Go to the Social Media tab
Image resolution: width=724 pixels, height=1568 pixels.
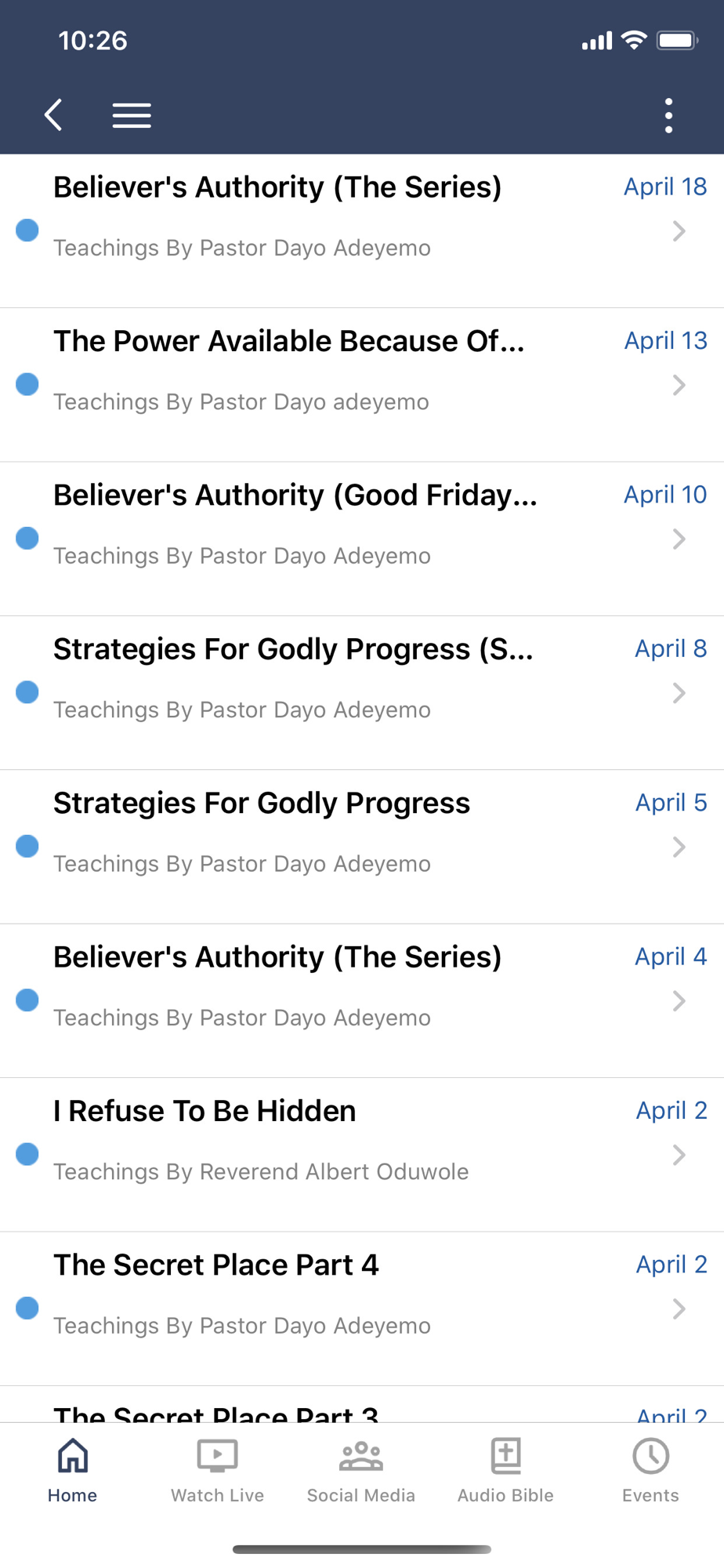click(361, 1471)
